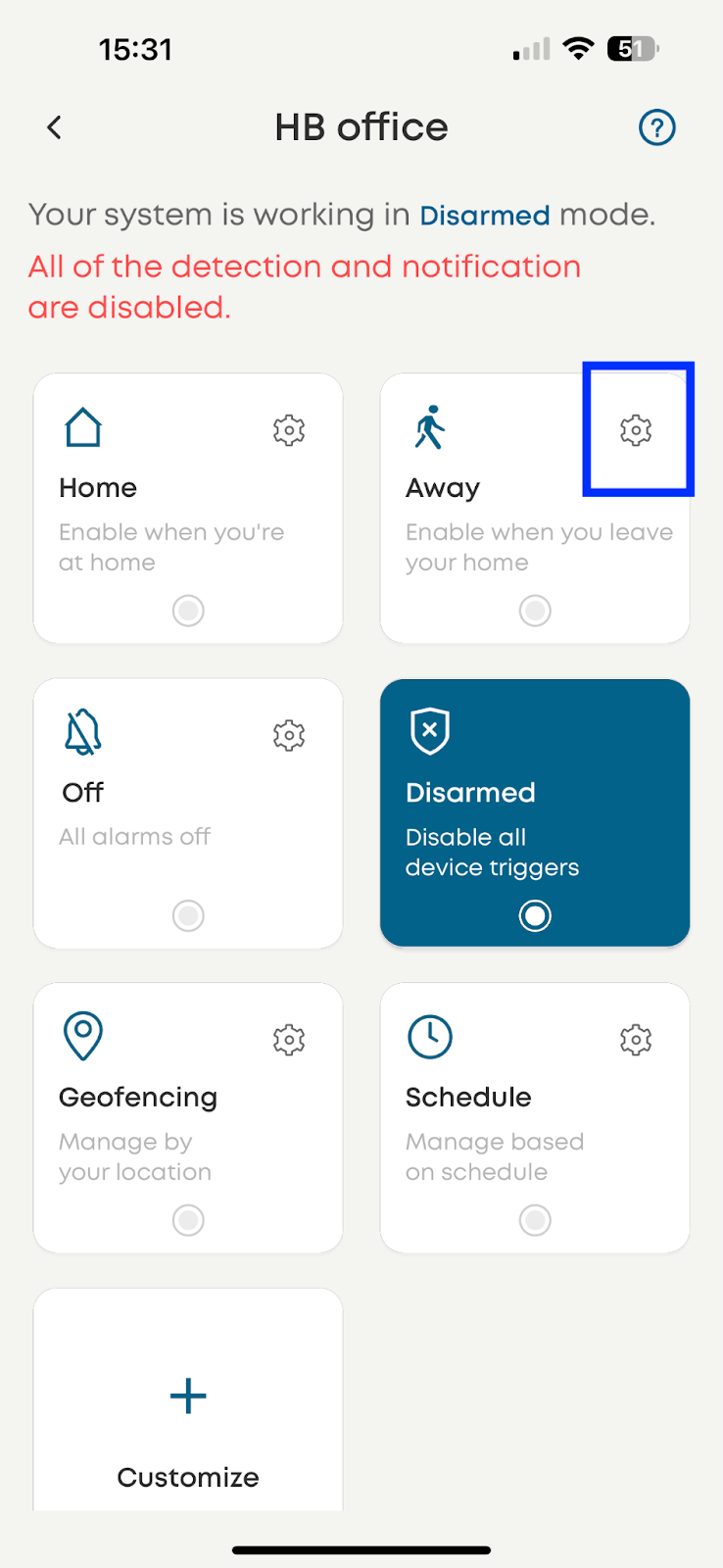
Task: Select the Geofencing radio button
Action: click(188, 1220)
